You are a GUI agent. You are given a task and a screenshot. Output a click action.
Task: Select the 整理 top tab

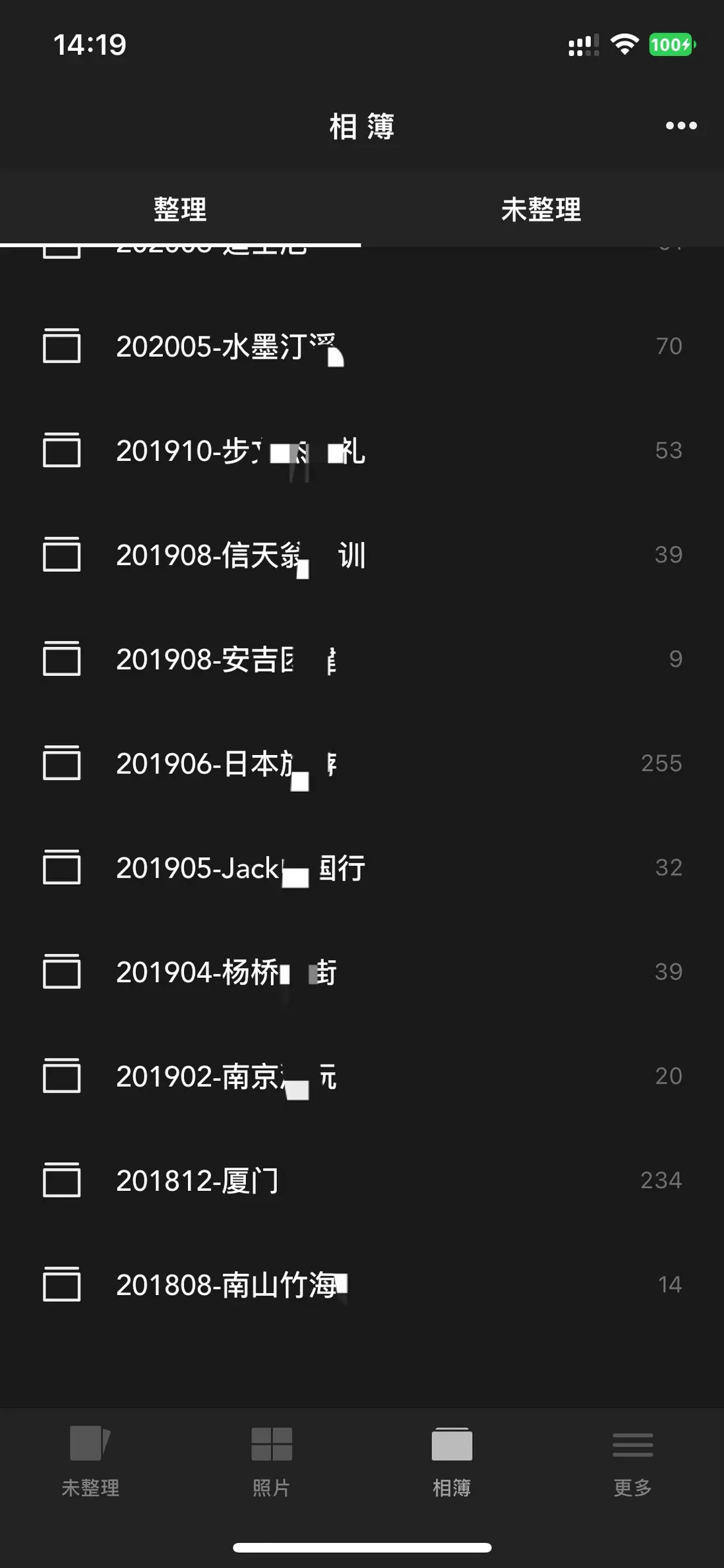(180, 210)
